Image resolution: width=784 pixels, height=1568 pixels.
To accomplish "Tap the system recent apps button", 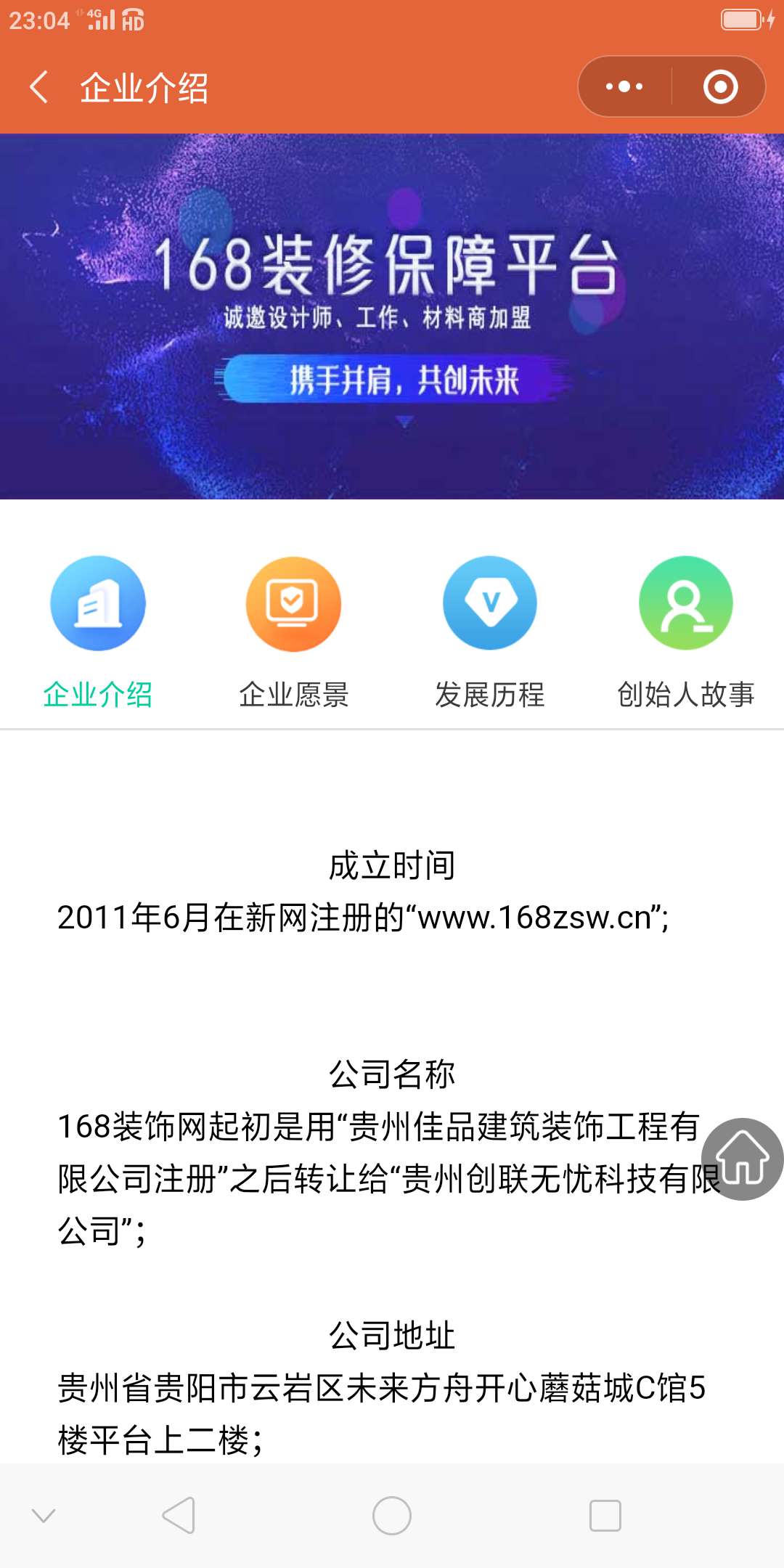I will [x=605, y=1516].
